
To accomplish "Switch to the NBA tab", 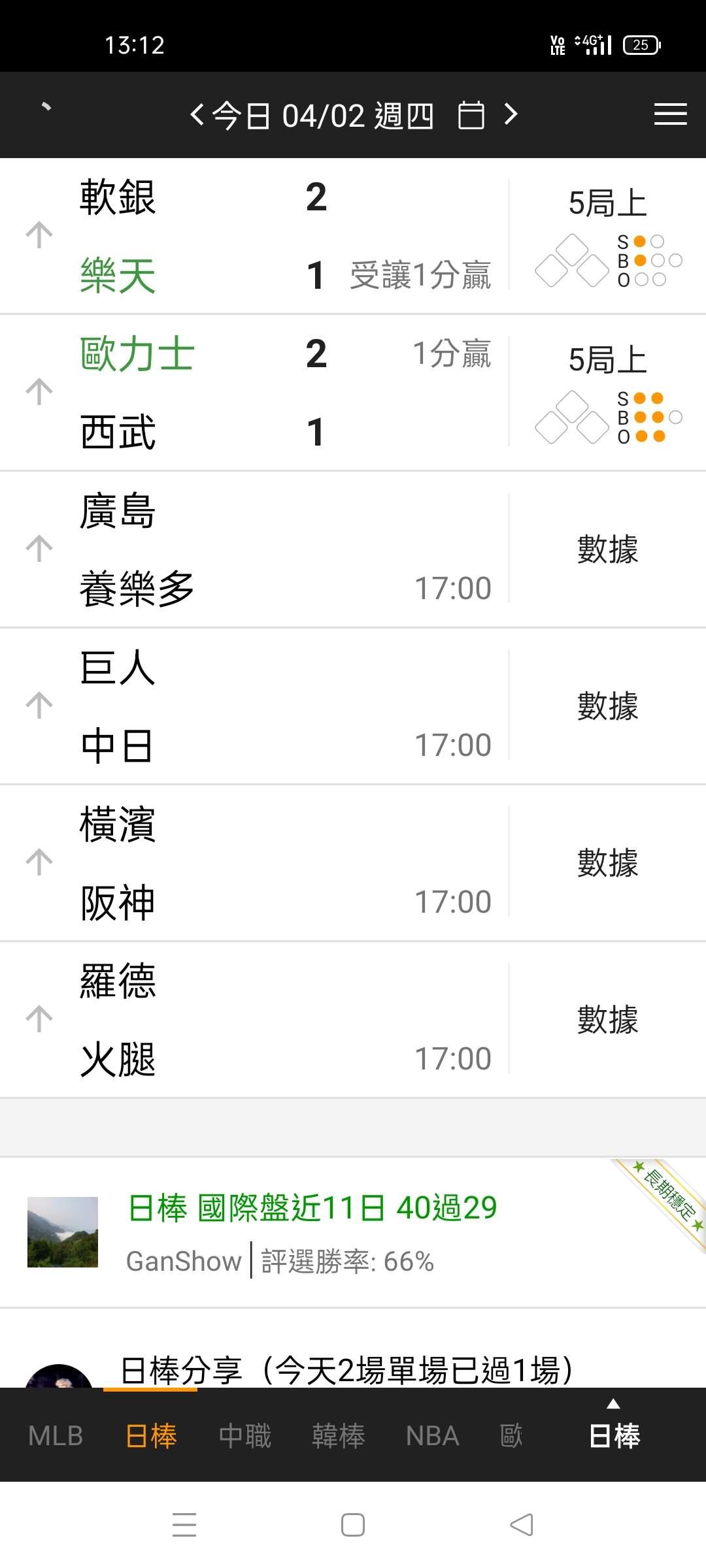I will [432, 1436].
